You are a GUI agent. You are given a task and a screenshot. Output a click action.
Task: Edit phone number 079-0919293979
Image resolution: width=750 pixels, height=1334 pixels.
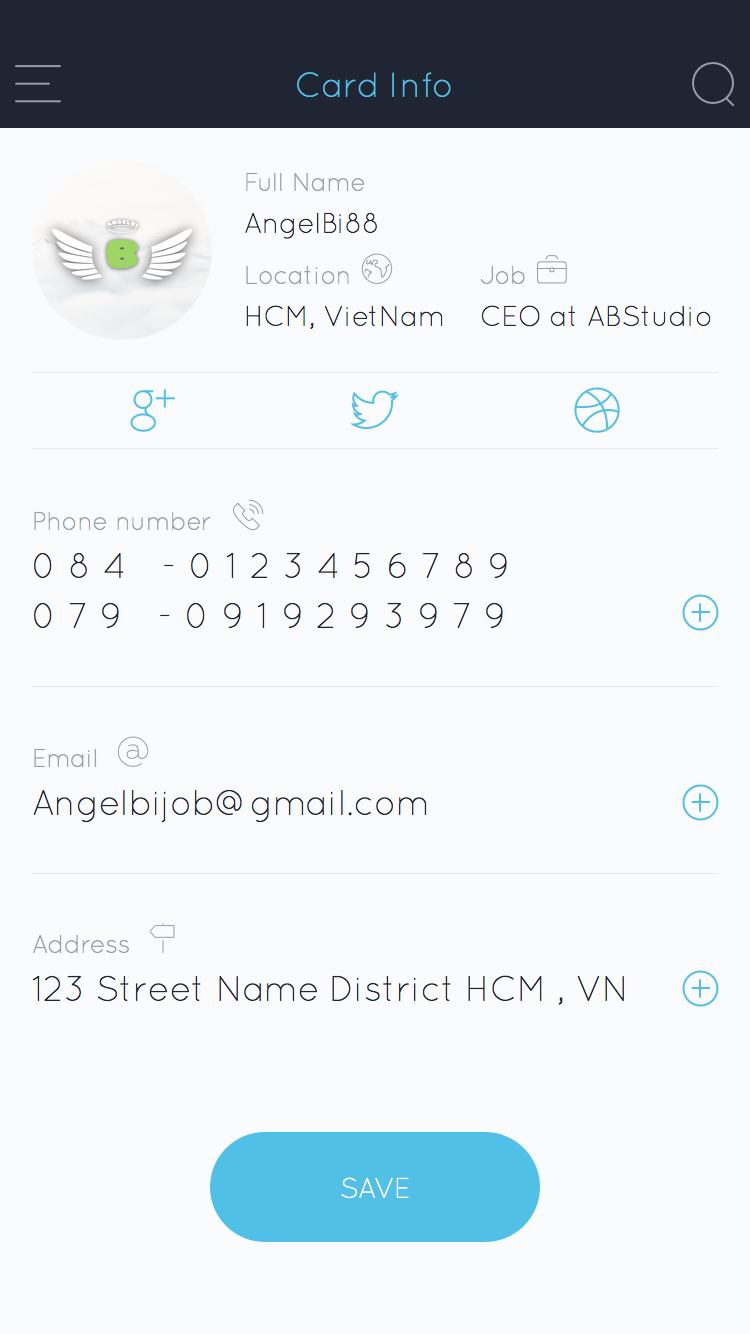point(270,616)
